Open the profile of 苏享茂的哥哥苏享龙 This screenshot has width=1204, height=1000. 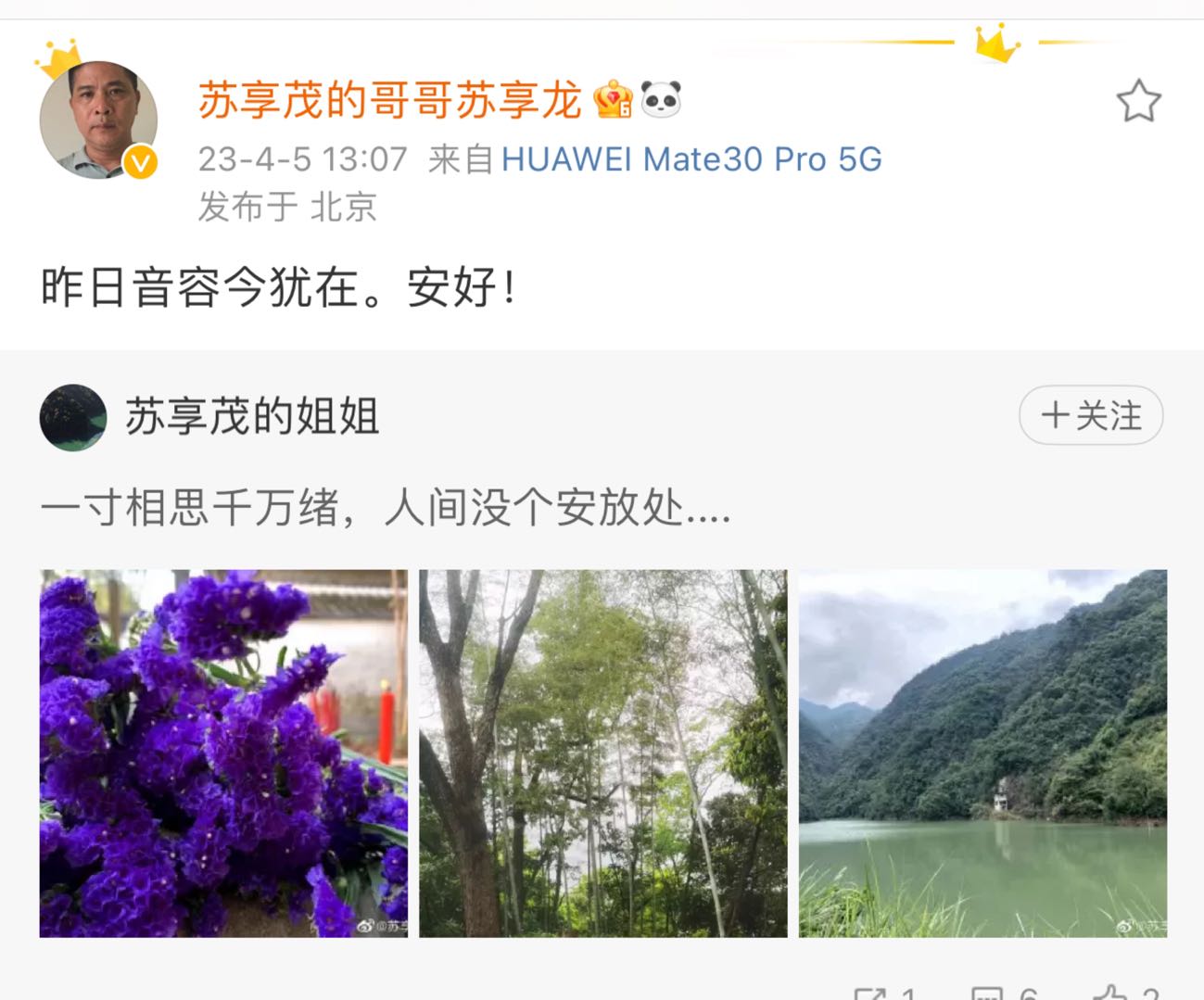pos(98,119)
